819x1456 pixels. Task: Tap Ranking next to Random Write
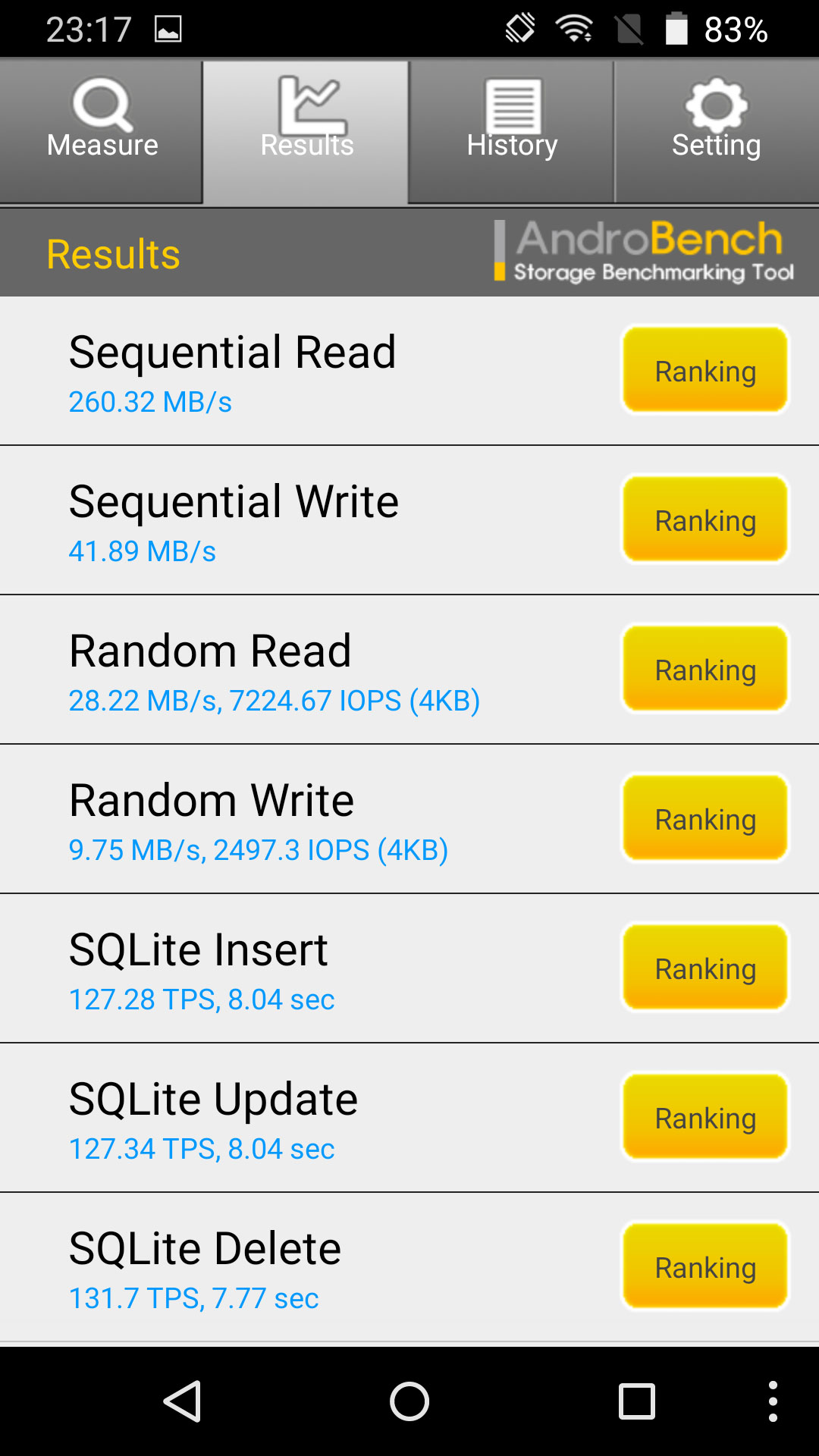(705, 818)
